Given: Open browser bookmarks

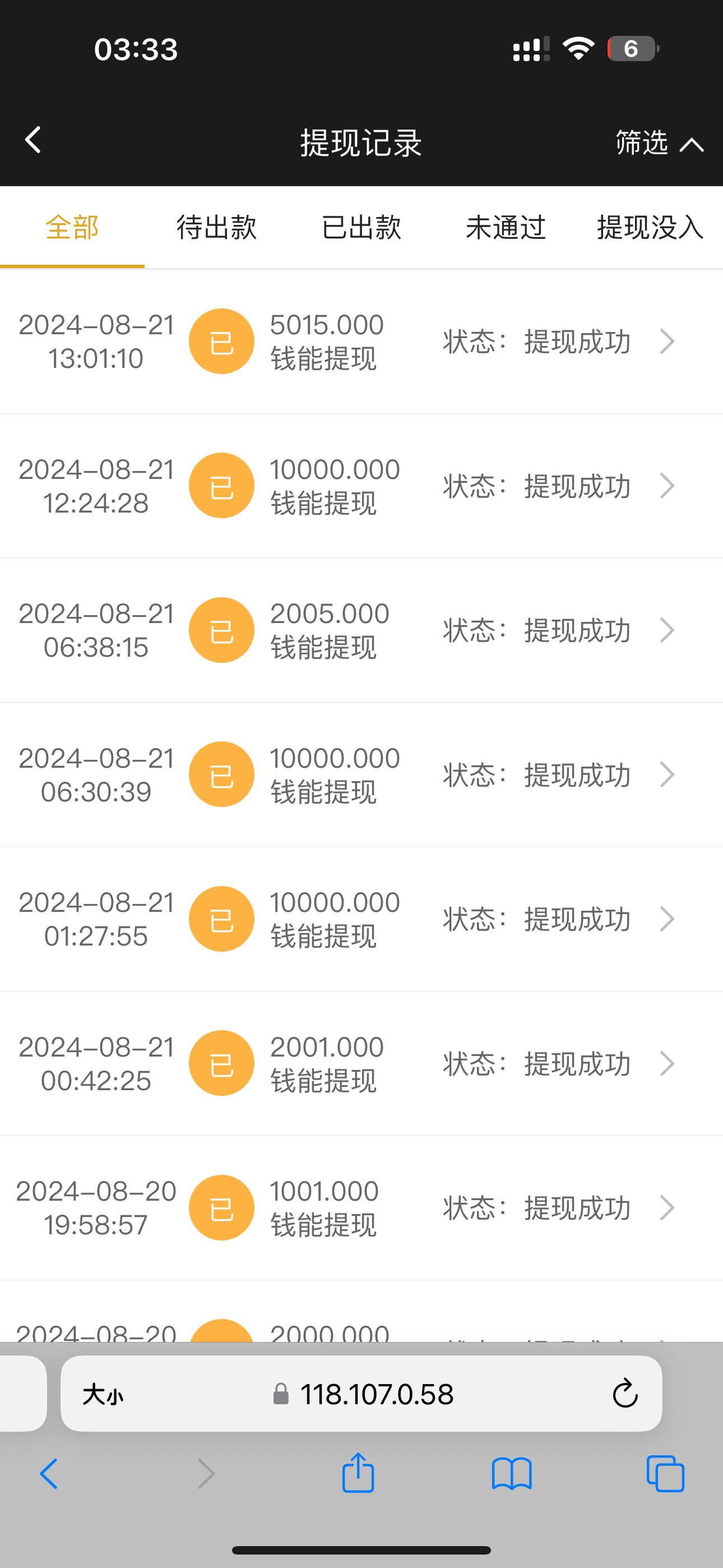Looking at the screenshot, I should 511,1474.
